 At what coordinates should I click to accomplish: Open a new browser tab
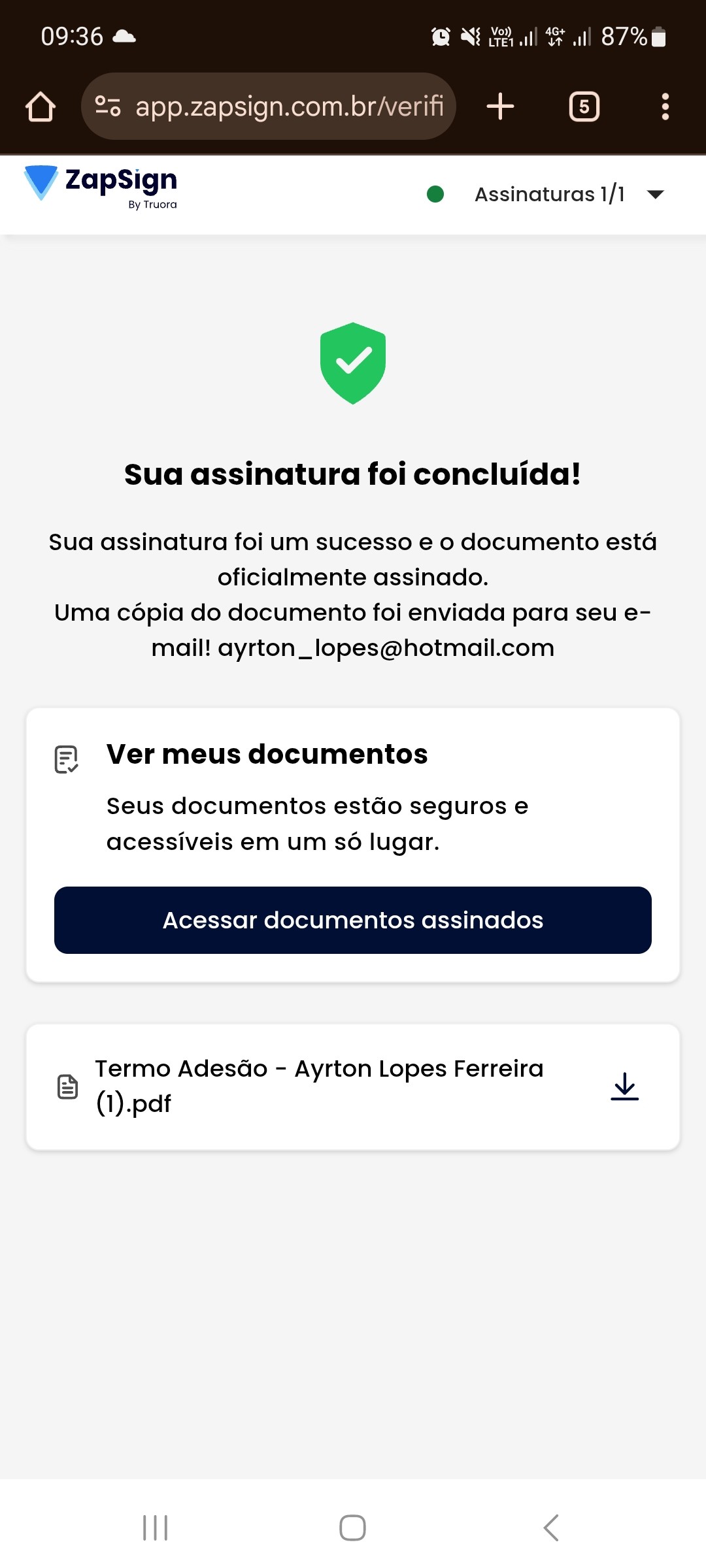click(x=501, y=106)
